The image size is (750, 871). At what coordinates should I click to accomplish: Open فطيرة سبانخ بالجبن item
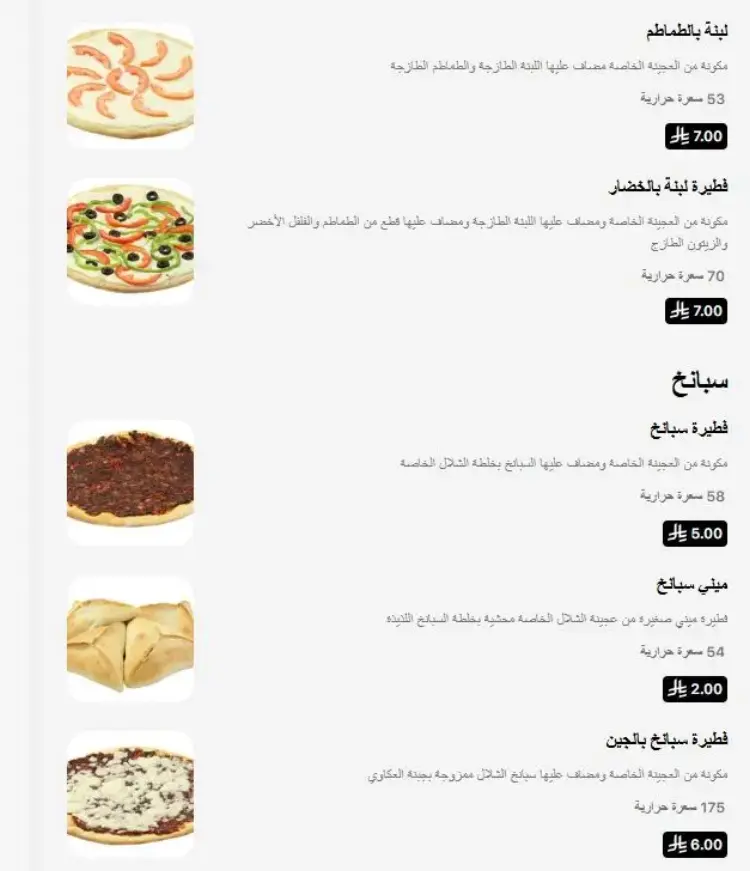pyautogui.click(x=666, y=741)
